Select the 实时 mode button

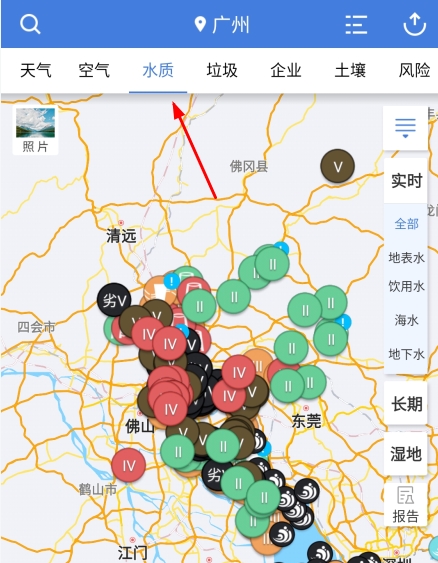click(406, 181)
